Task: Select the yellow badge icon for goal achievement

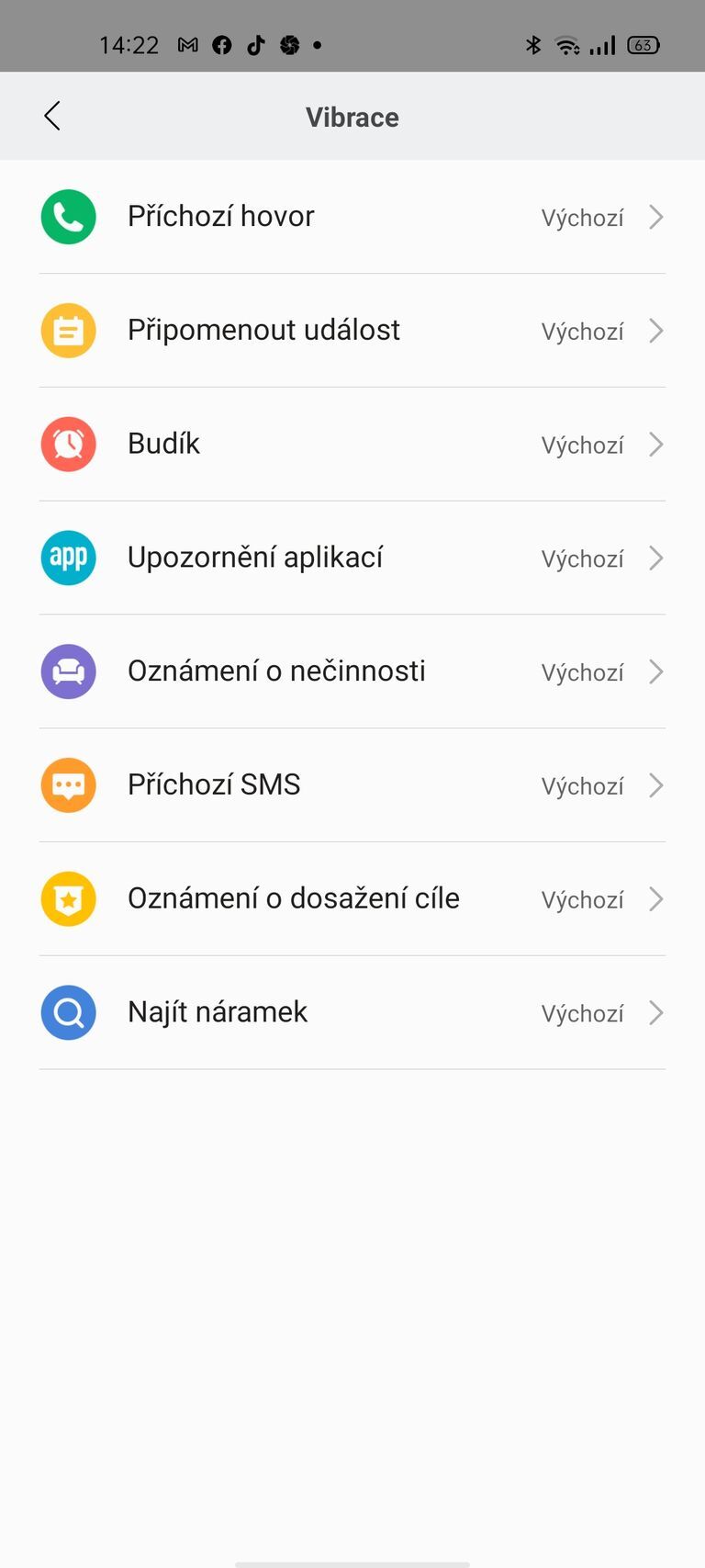Action: tap(68, 898)
